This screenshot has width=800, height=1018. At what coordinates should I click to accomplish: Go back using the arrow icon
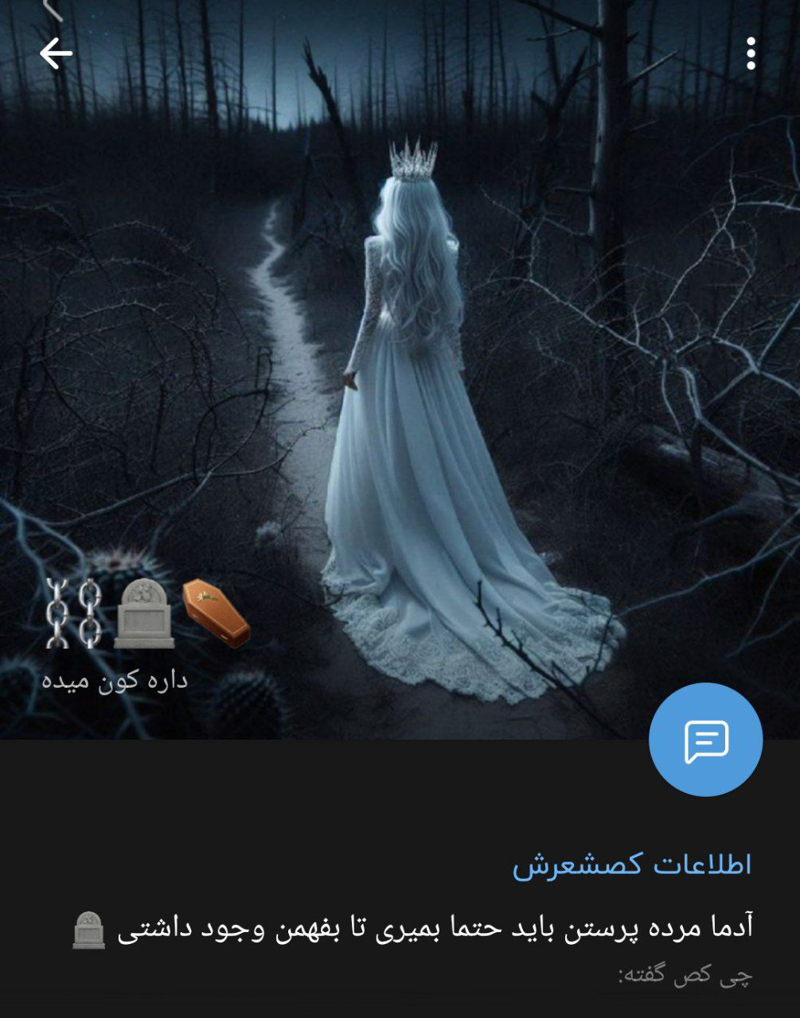coord(56,54)
